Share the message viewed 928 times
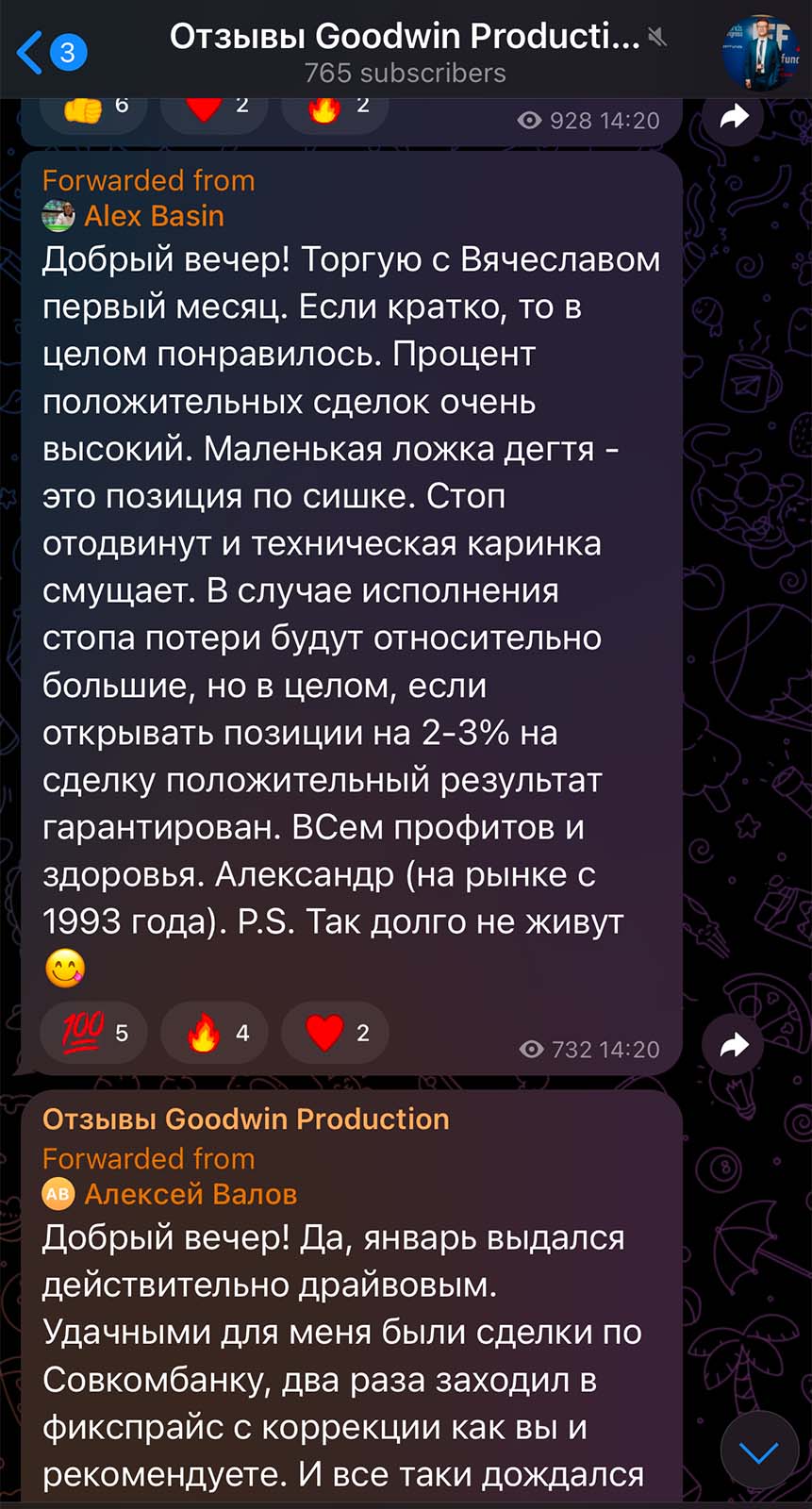This screenshot has width=812, height=1509. tap(733, 117)
